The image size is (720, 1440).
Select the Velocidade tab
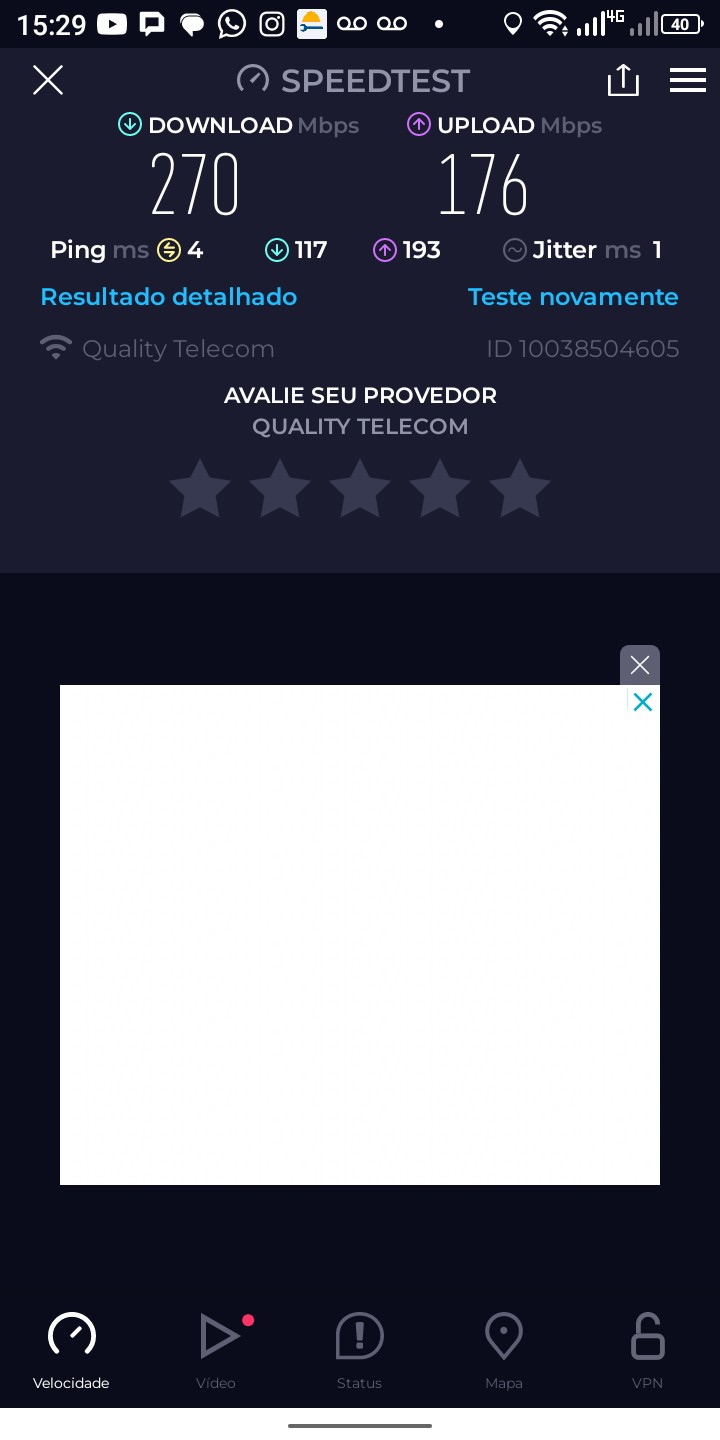(71, 1350)
